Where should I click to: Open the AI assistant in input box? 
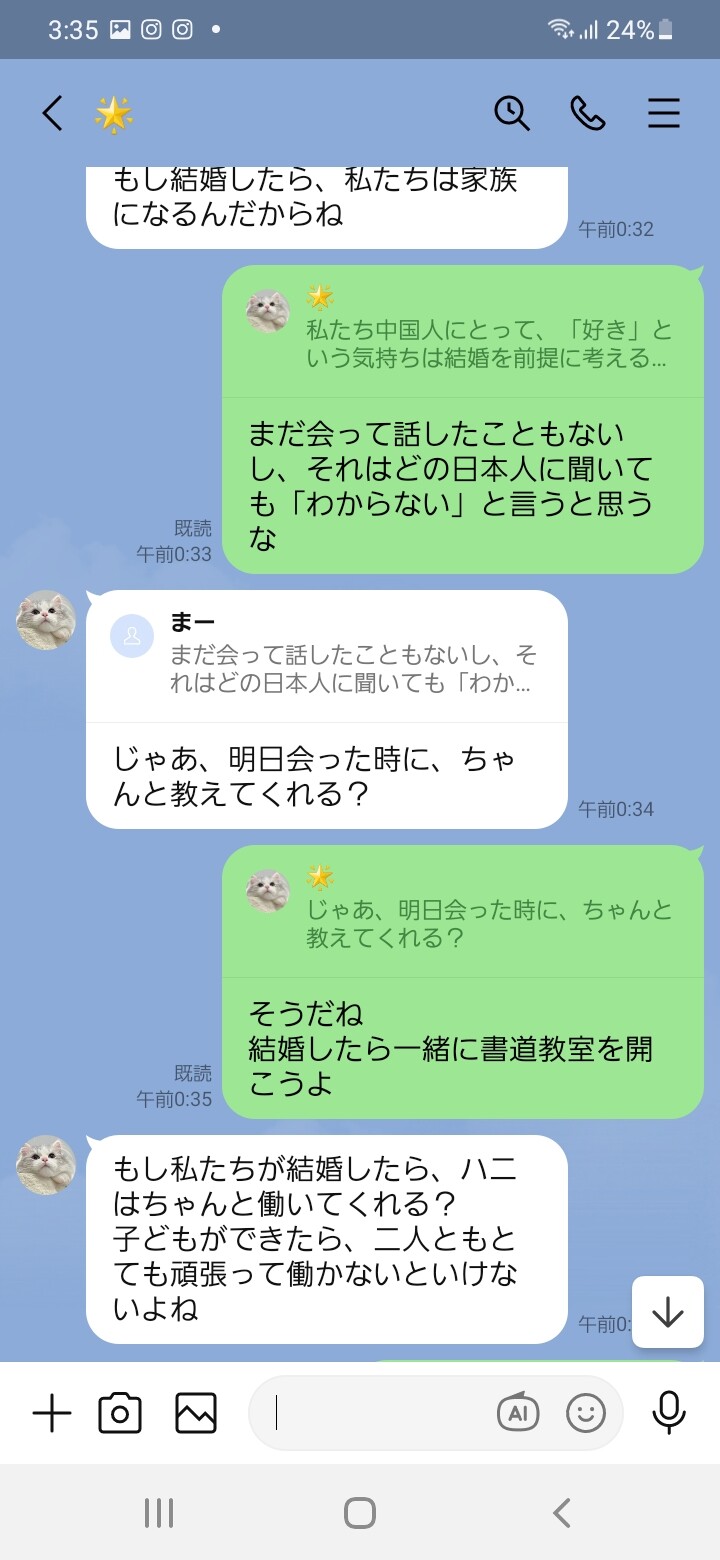coord(518,1413)
